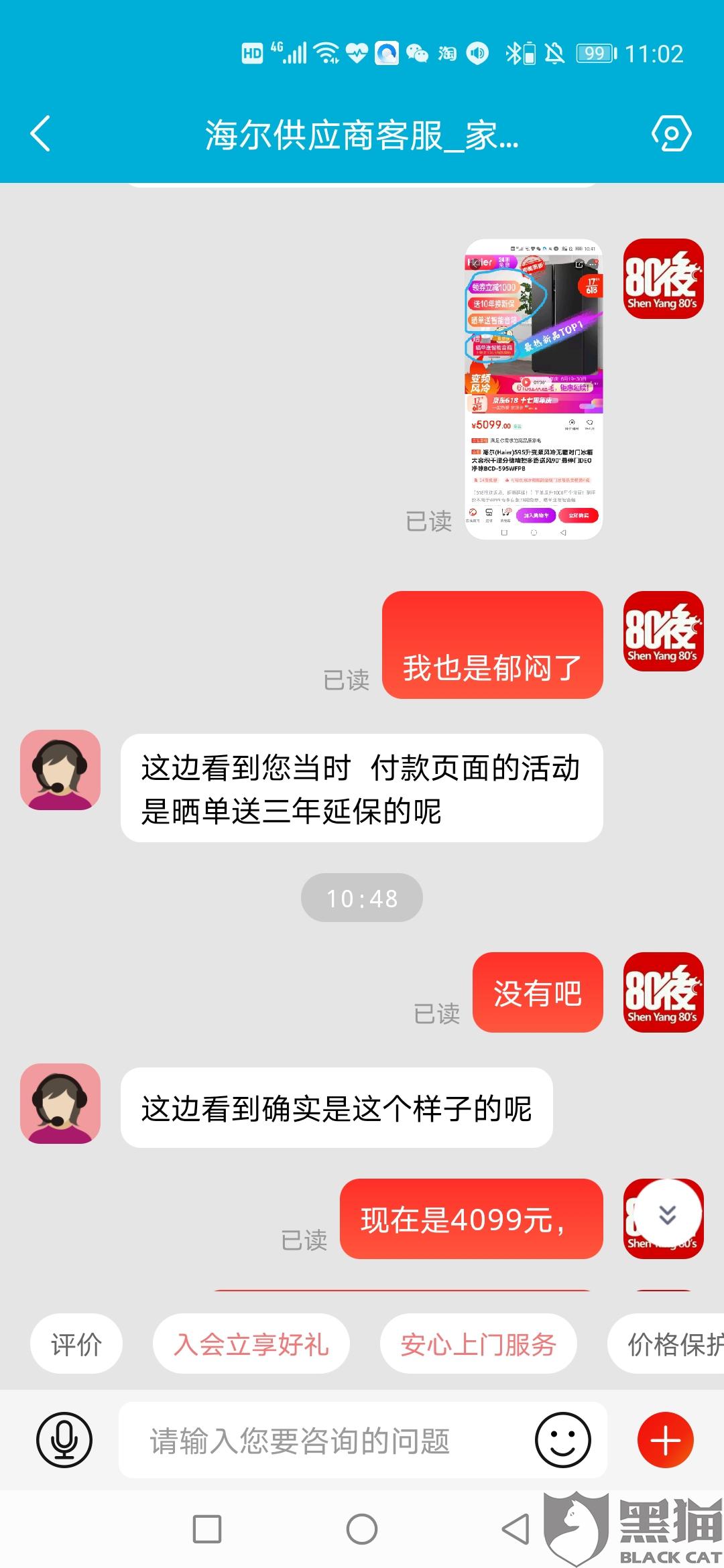Go back using the header arrow
The height and width of the screenshot is (1568, 724).
click(x=41, y=133)
